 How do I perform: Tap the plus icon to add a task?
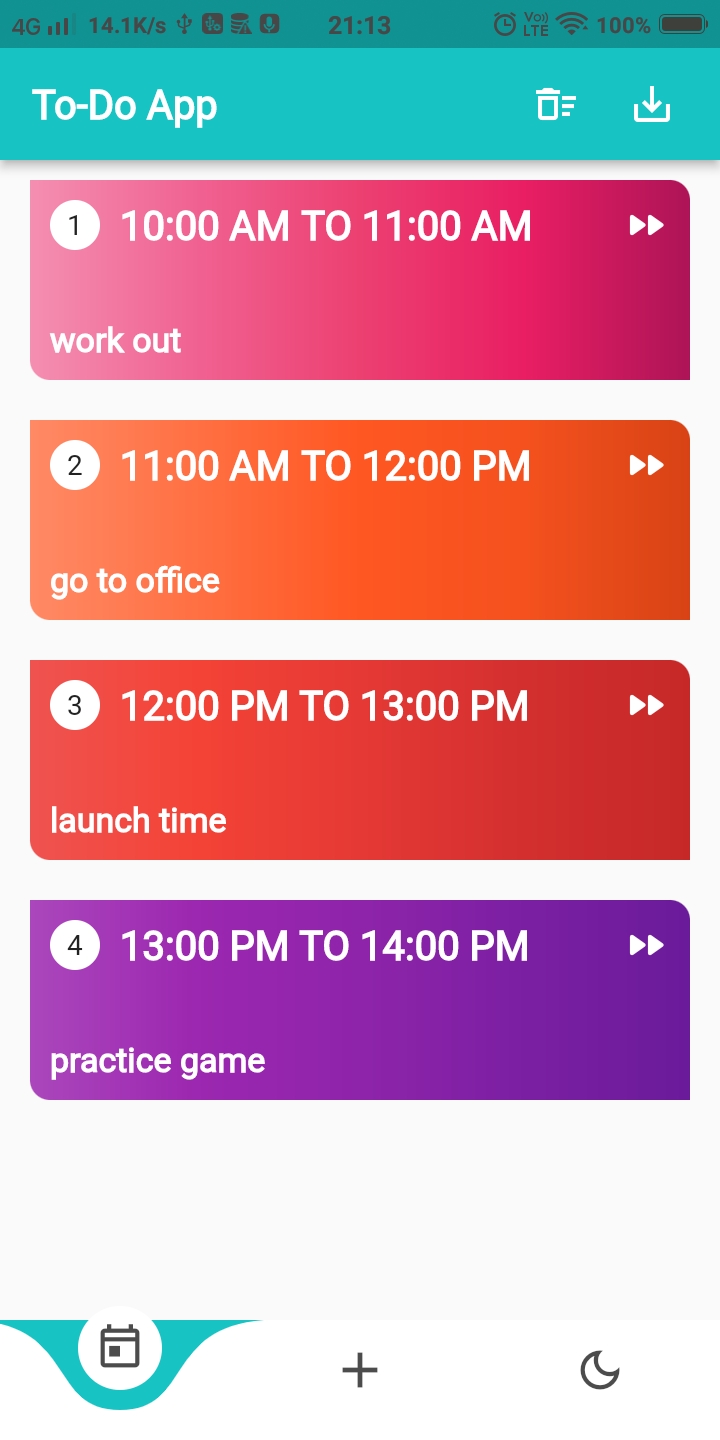pos(359,1370)
